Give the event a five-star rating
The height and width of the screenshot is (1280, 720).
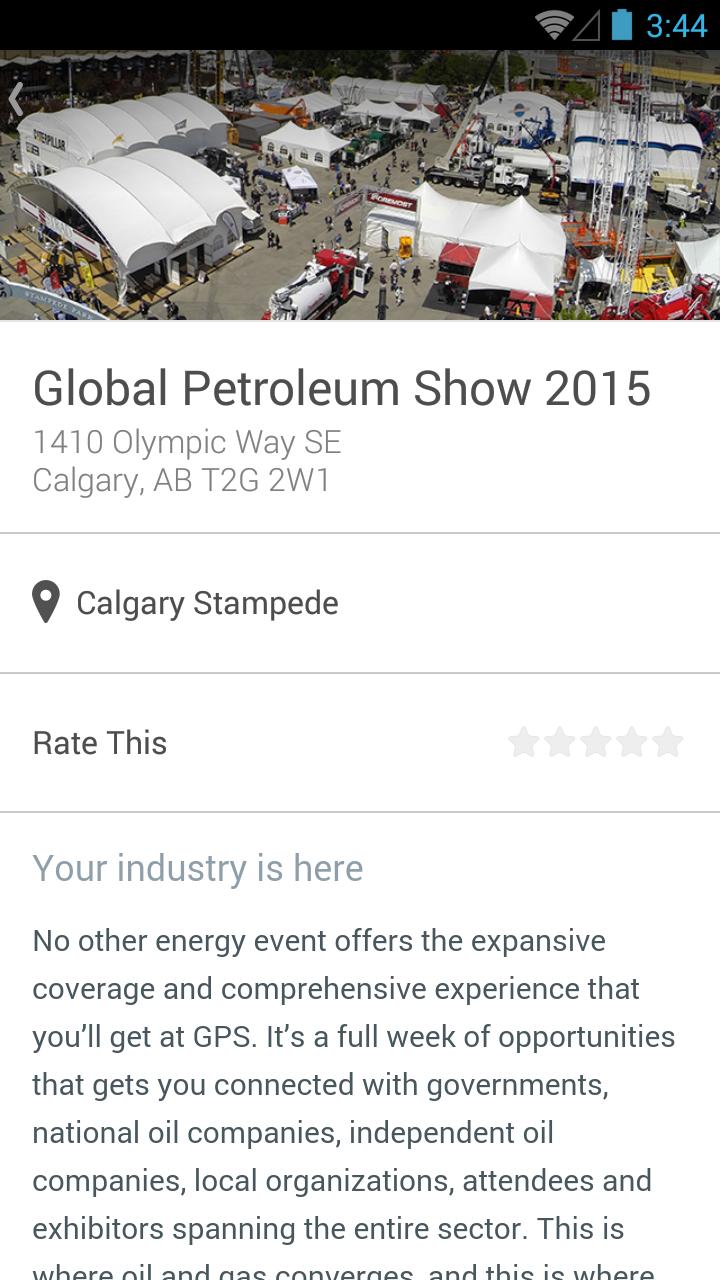[667, 742]
